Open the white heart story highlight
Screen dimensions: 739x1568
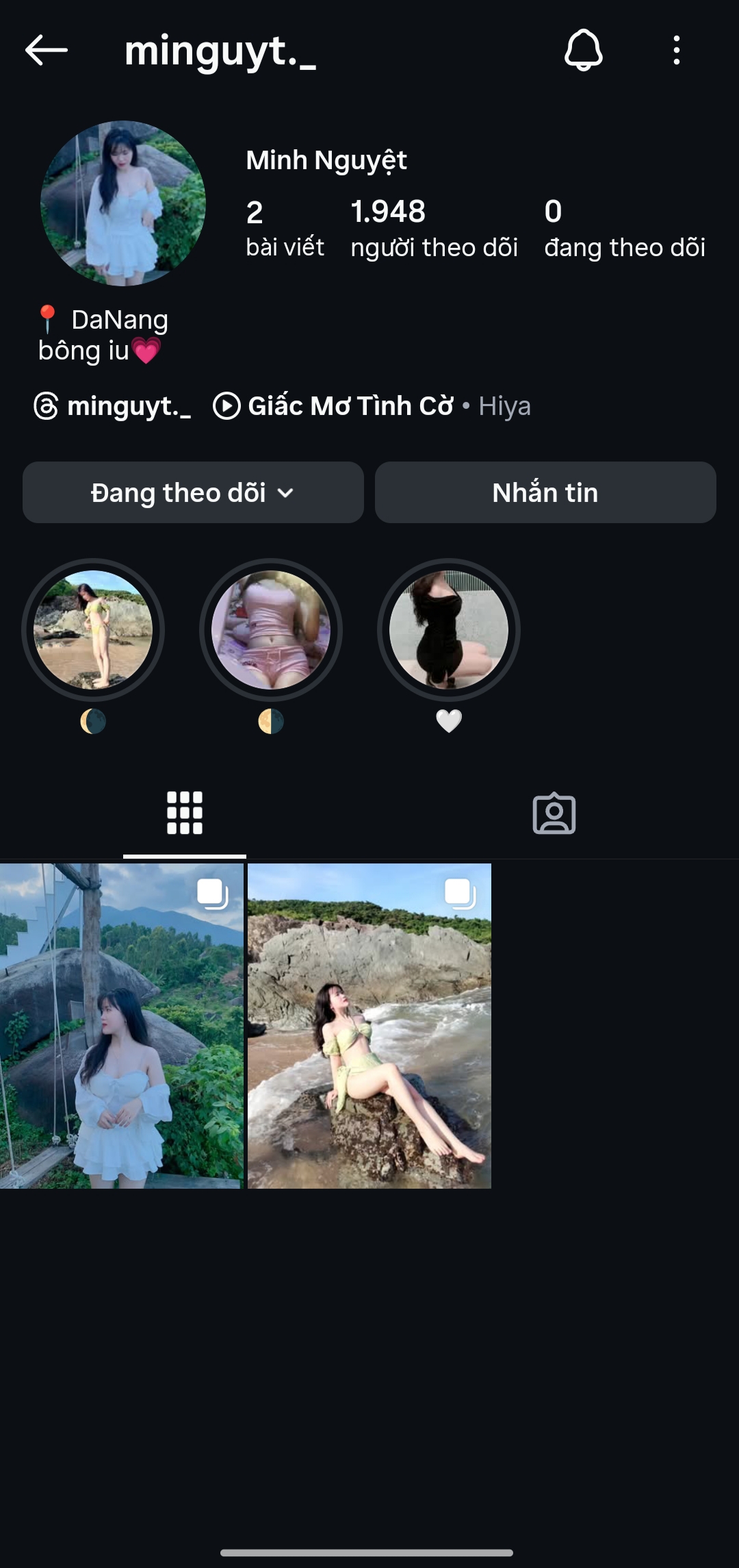449,630
